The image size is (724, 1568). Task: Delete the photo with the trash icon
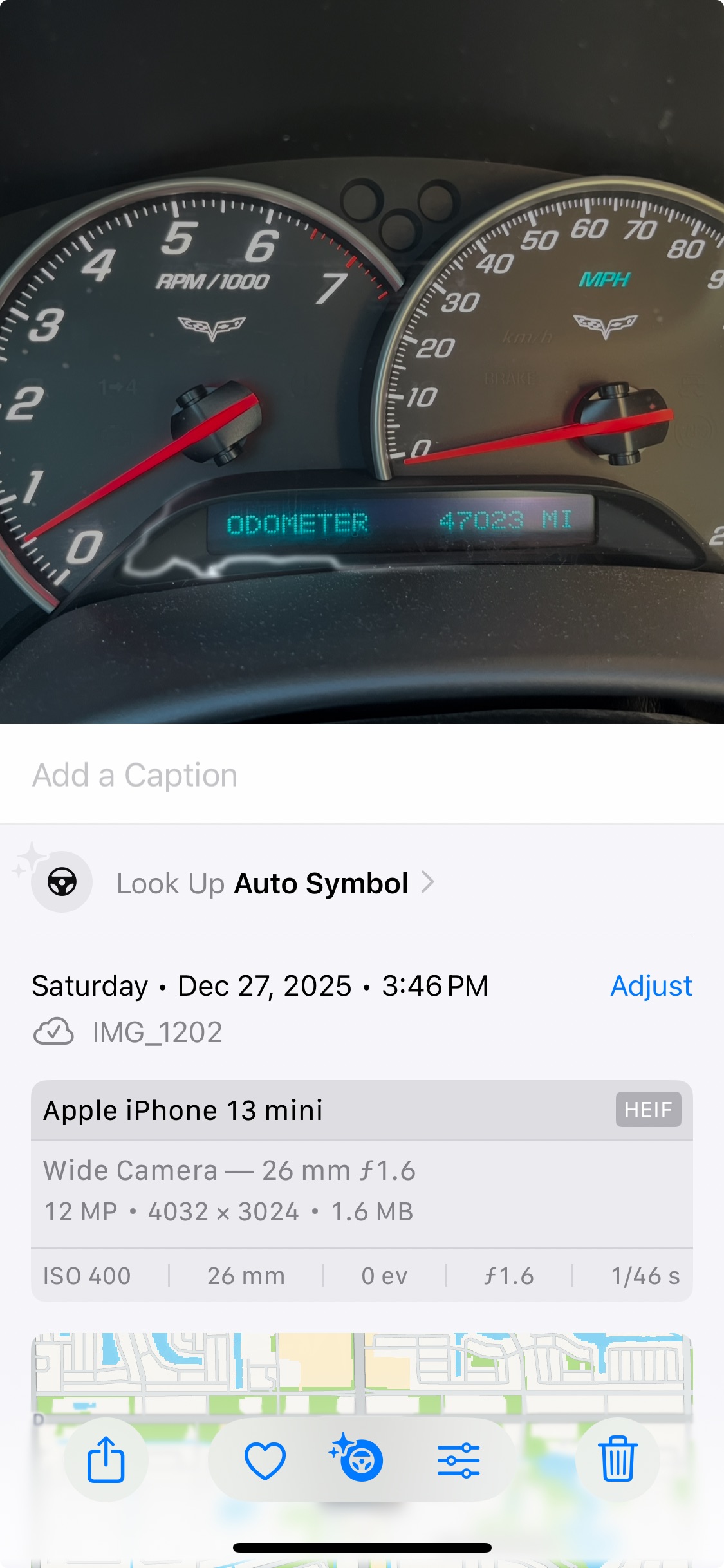(618, 1460)
